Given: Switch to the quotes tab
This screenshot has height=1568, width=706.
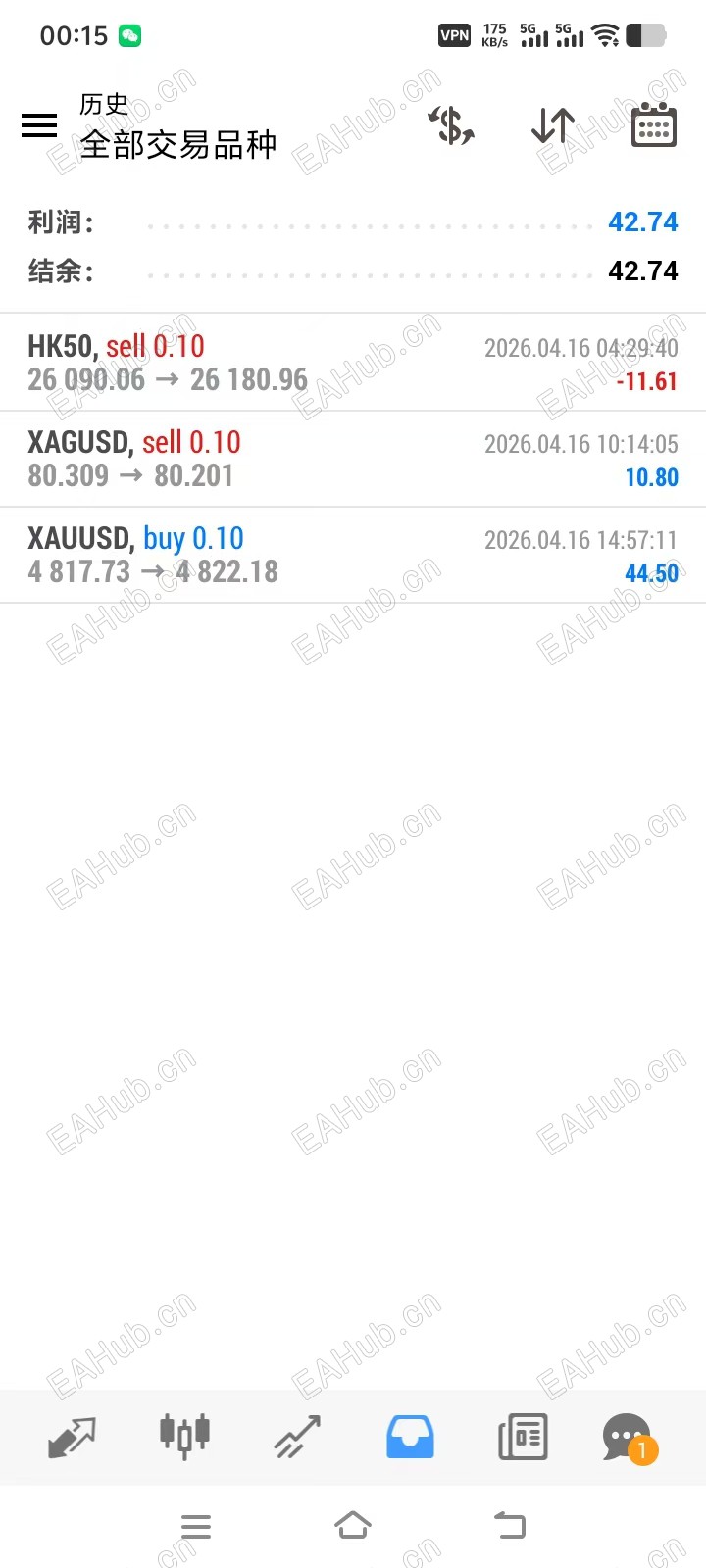Looking at the screenshot, I should pos(72,1437).
